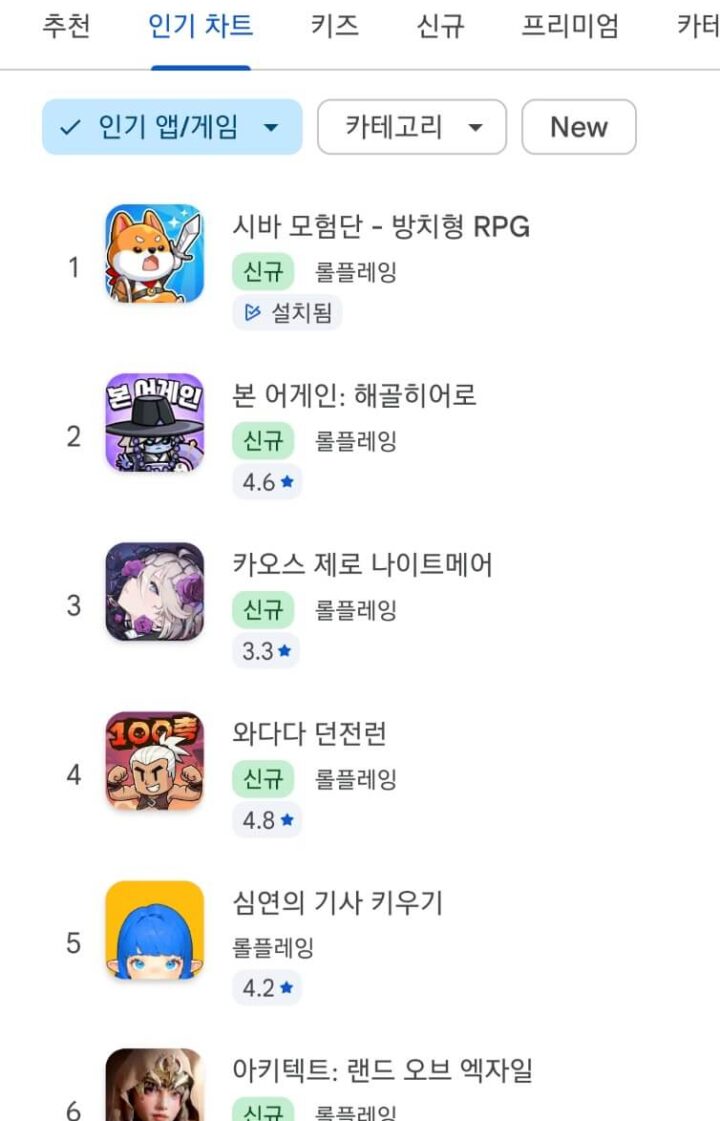Expand the 카테고리 dropdown

[411, 127]
